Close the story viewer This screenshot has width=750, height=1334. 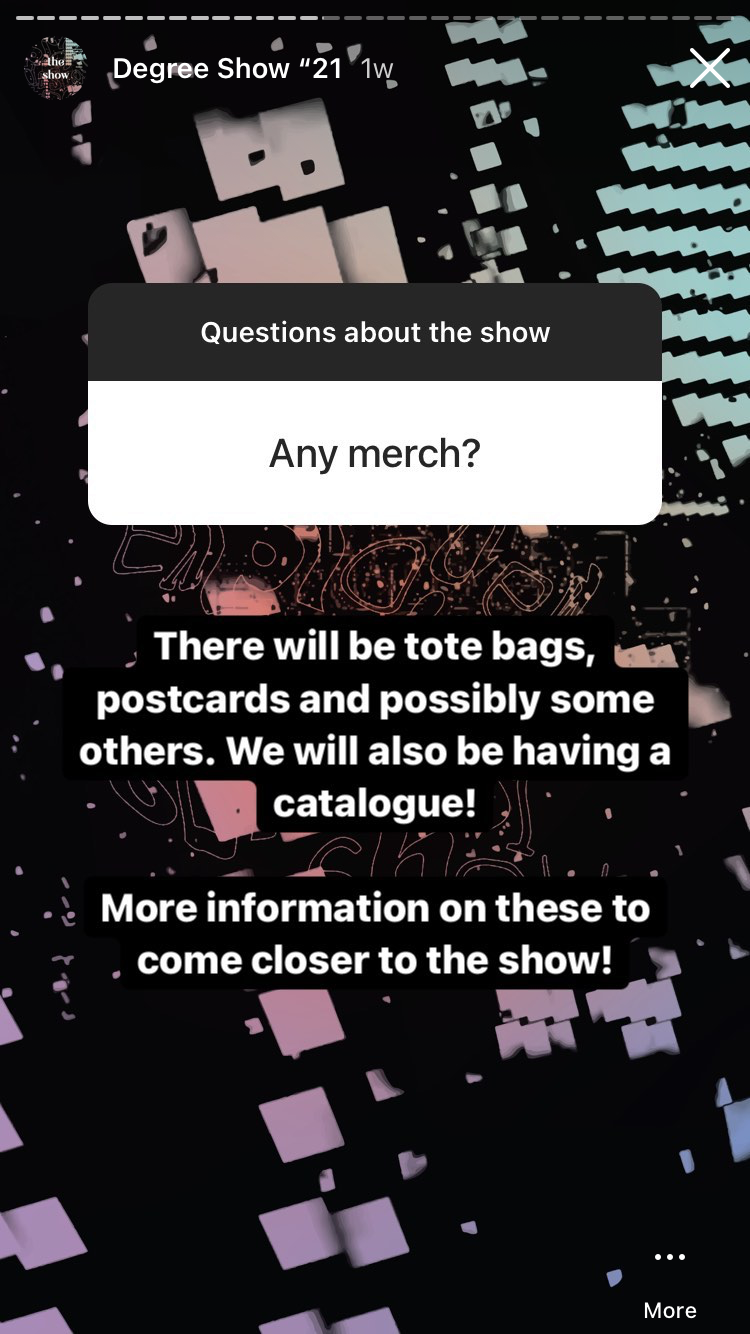point(709,69)
